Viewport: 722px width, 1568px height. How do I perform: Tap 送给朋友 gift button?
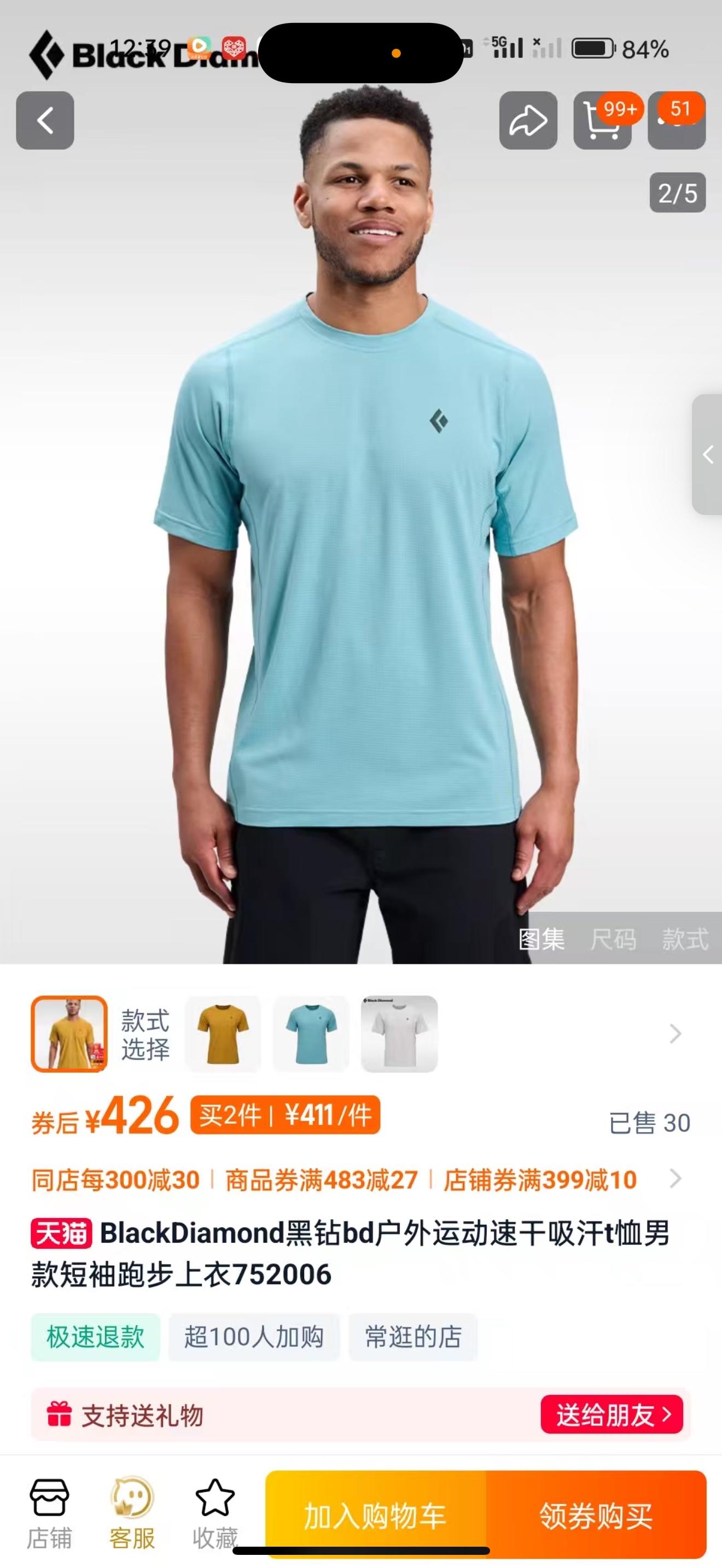611,1414
